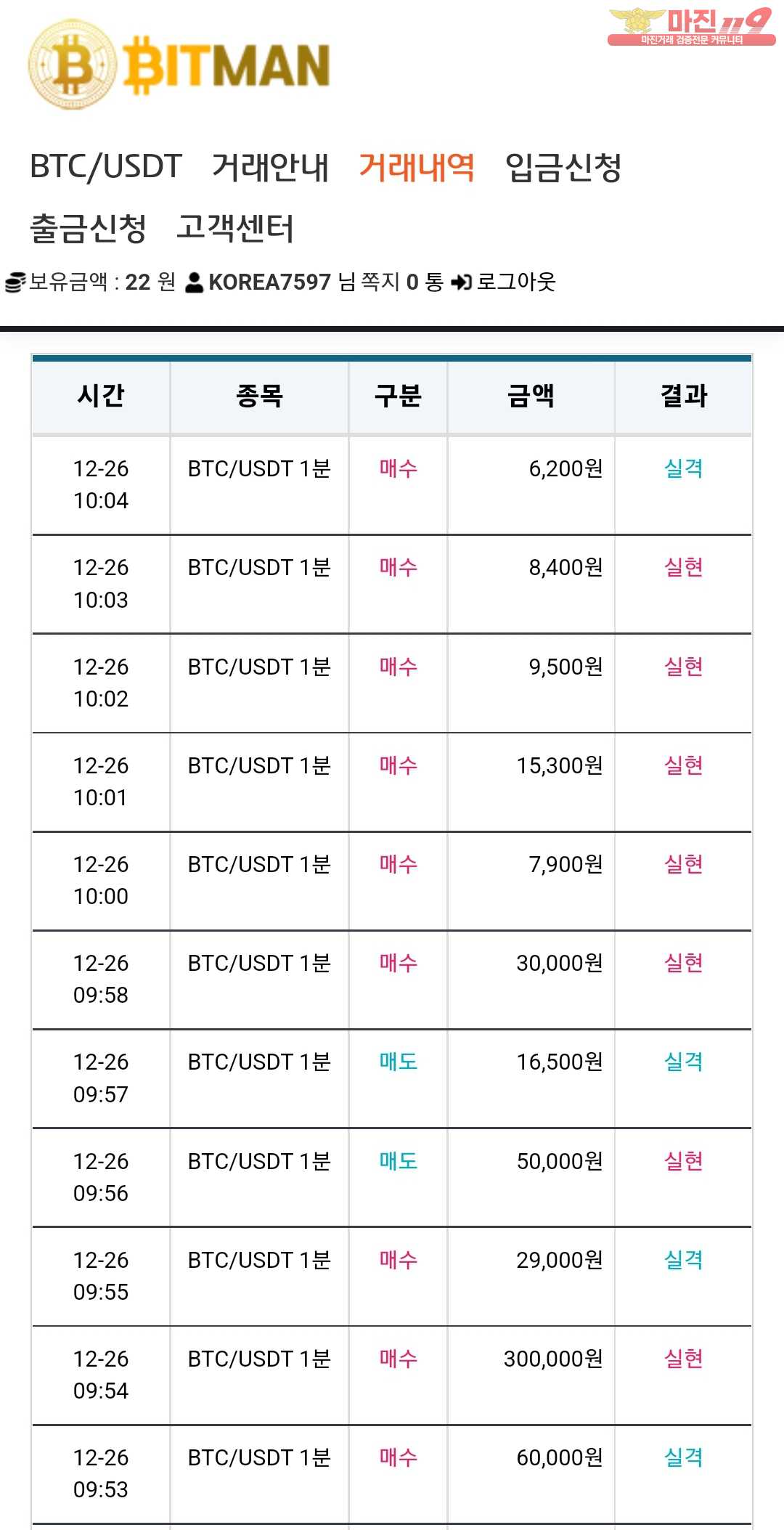Open the BTC/USDT menu link
Viewport: 784px width, 1530px height.
pos(106,167)
